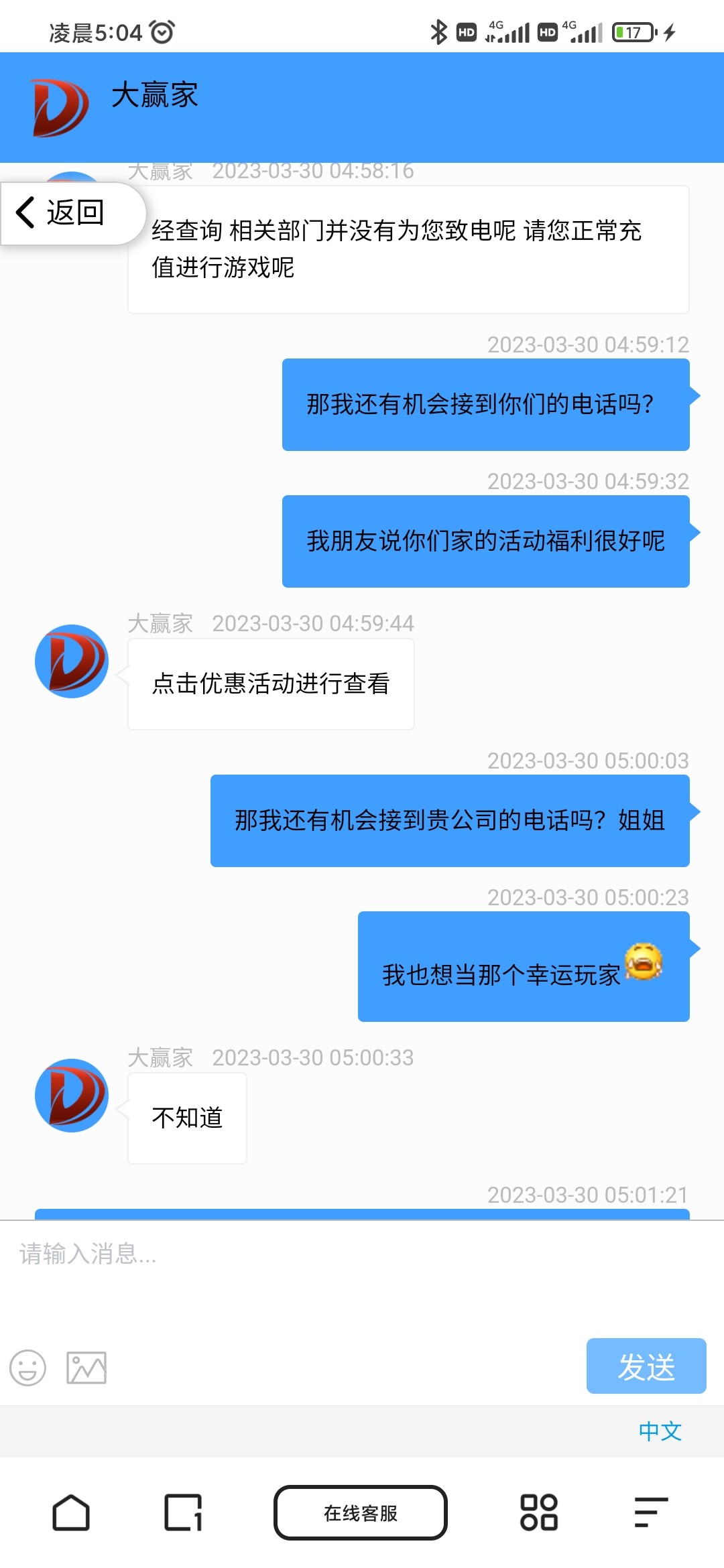Open the emoji picker smiley icon
Screen dimensions: 724x1568
[x=27, y=1367]
